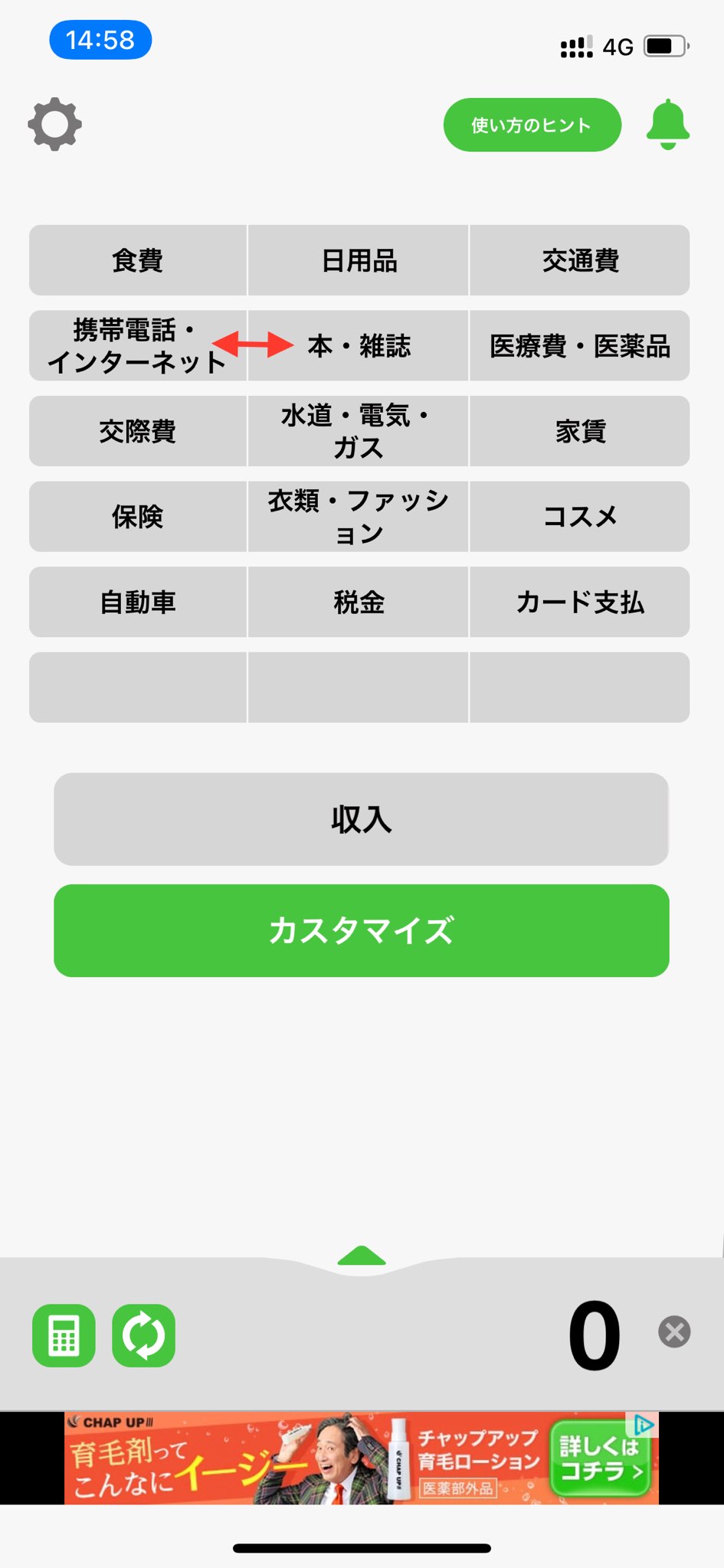
Task: Expand the panel with the green up arrow
Action: (x=362, y=1256)
